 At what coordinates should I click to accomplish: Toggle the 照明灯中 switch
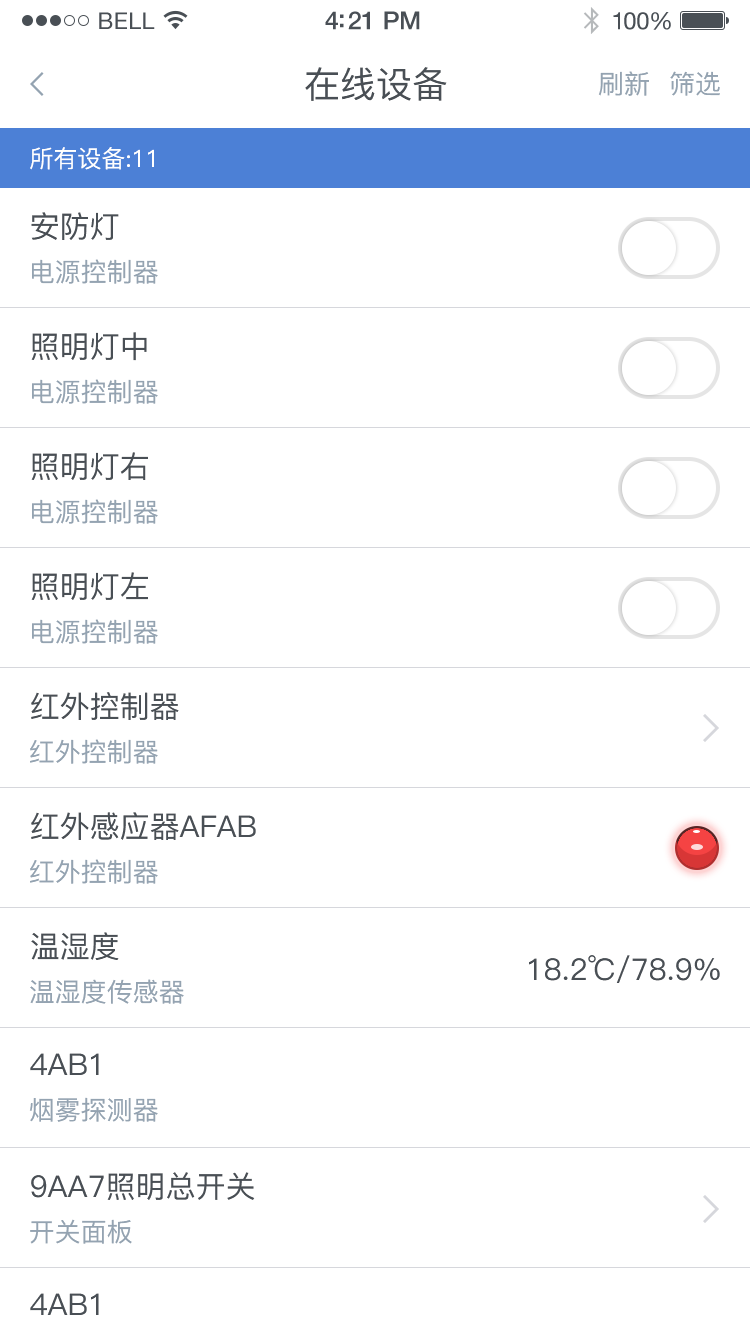click(x=669, y=368)
